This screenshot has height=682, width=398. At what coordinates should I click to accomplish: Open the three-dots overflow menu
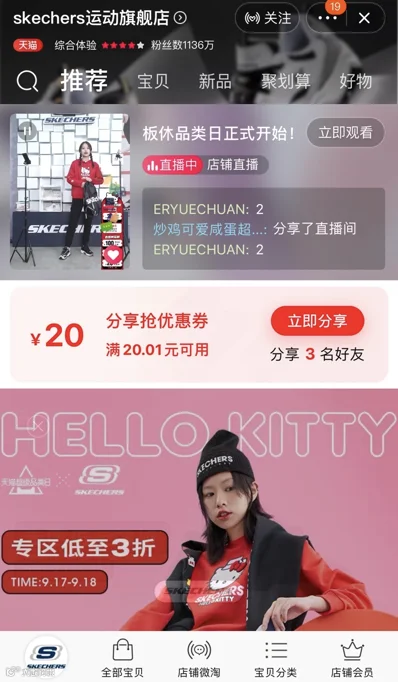pos(327,18)
